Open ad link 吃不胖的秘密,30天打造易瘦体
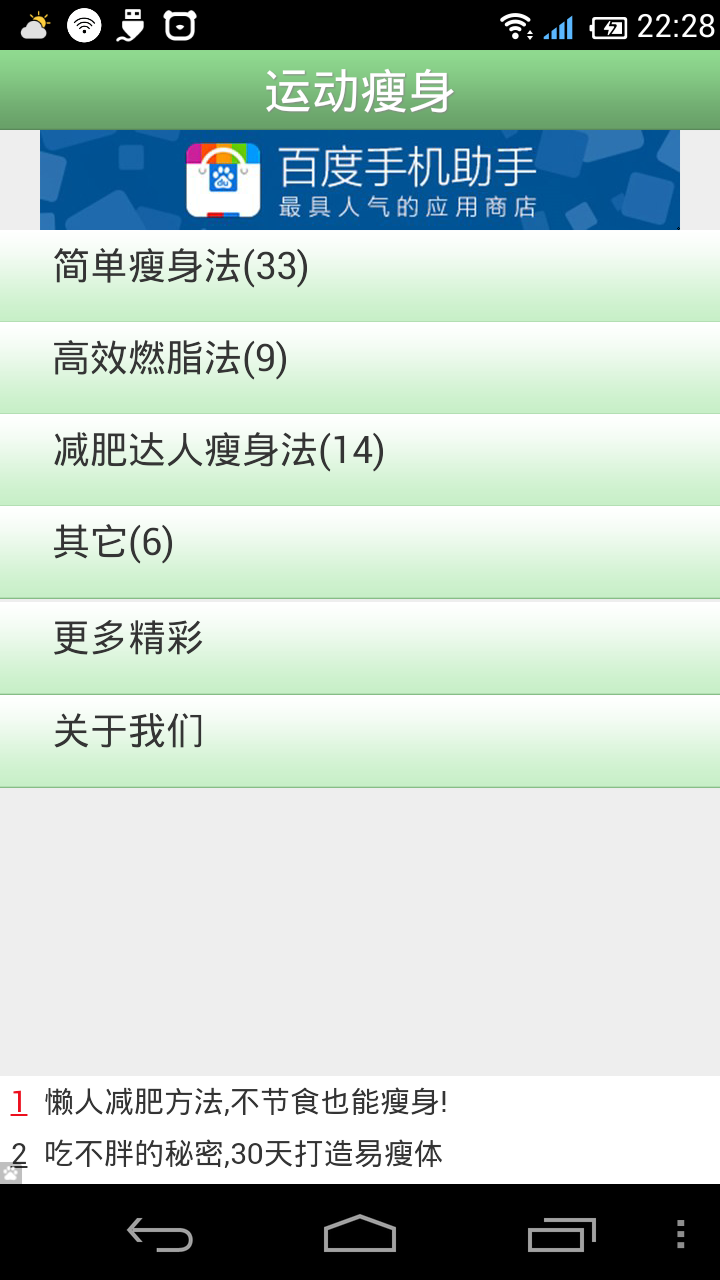Screen dimensions: 720x1280 coord(244,1154)
